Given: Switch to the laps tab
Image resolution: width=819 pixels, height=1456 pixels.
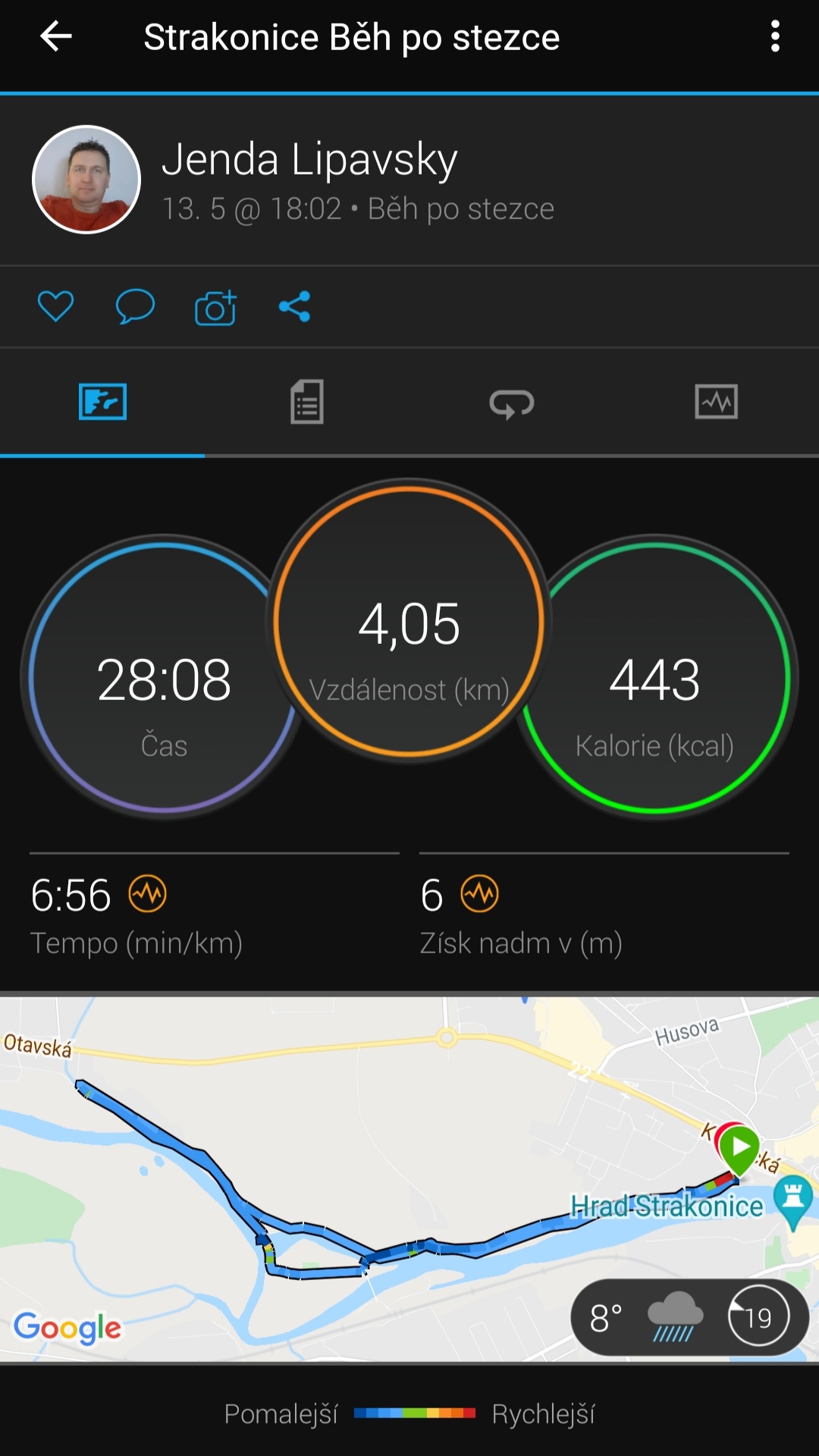Looking at the screenshot, I should coord(512,402).
